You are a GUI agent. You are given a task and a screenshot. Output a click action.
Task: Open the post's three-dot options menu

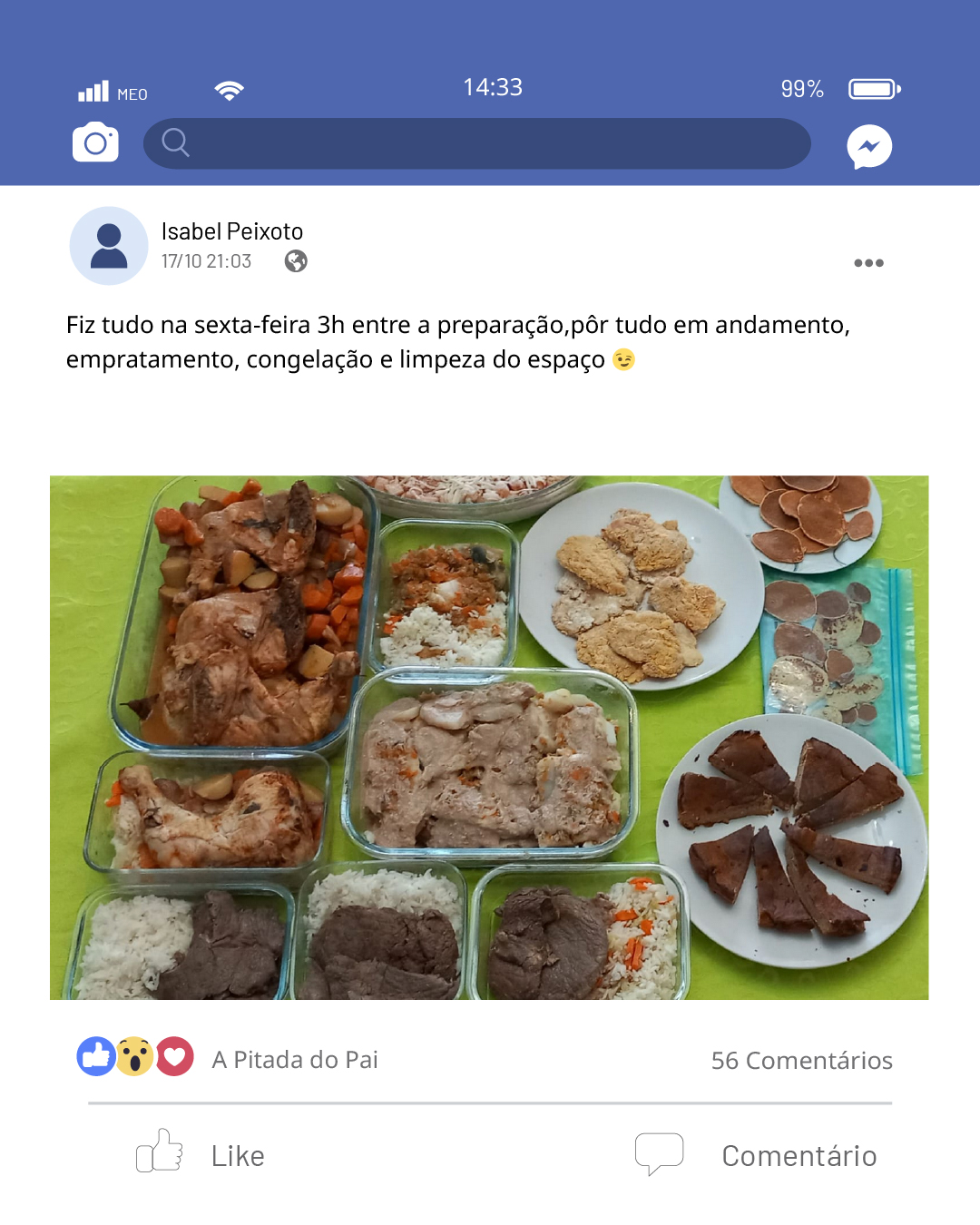coord(868,263)
